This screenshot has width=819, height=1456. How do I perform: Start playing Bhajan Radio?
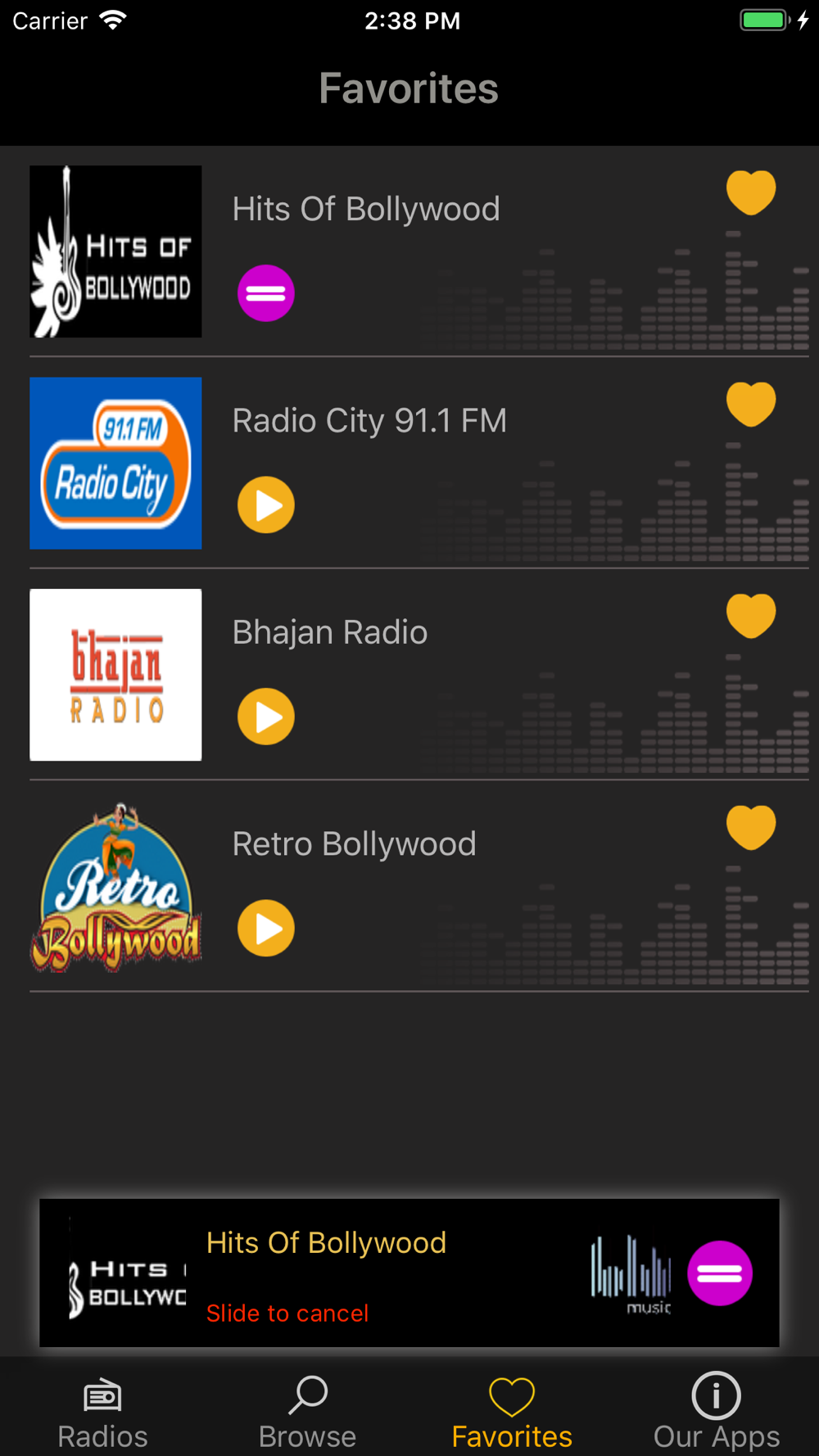265,717
